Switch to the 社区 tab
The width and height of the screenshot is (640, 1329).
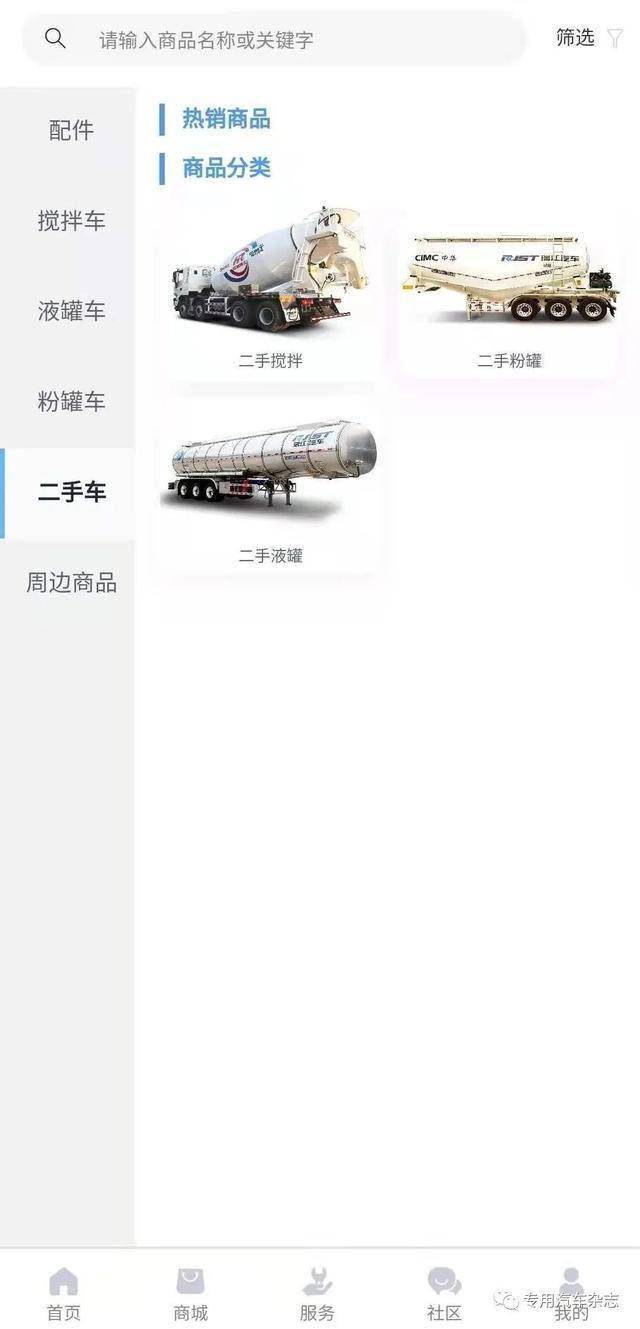[444, 1294]
